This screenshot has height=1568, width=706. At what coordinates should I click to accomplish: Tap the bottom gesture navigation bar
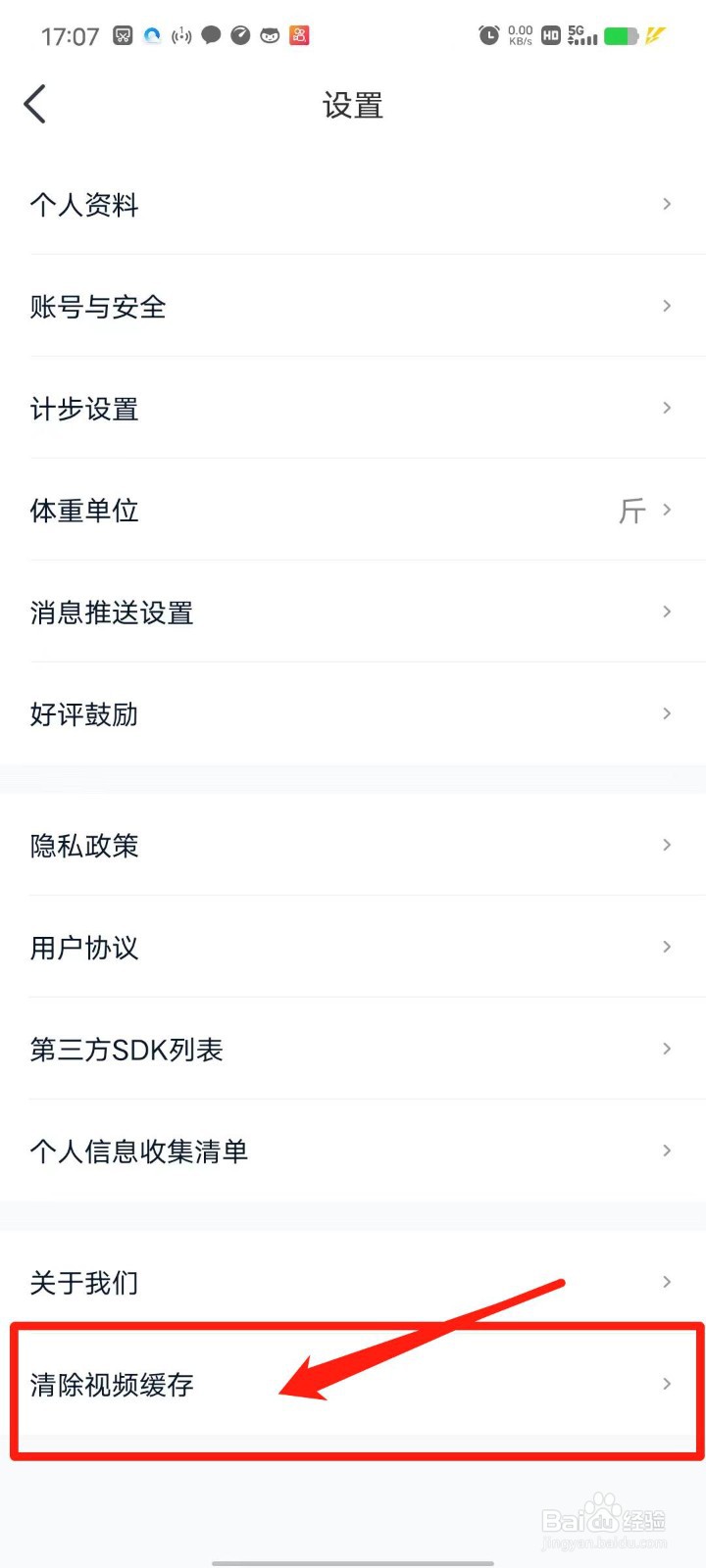click(x=353, y=1560)
